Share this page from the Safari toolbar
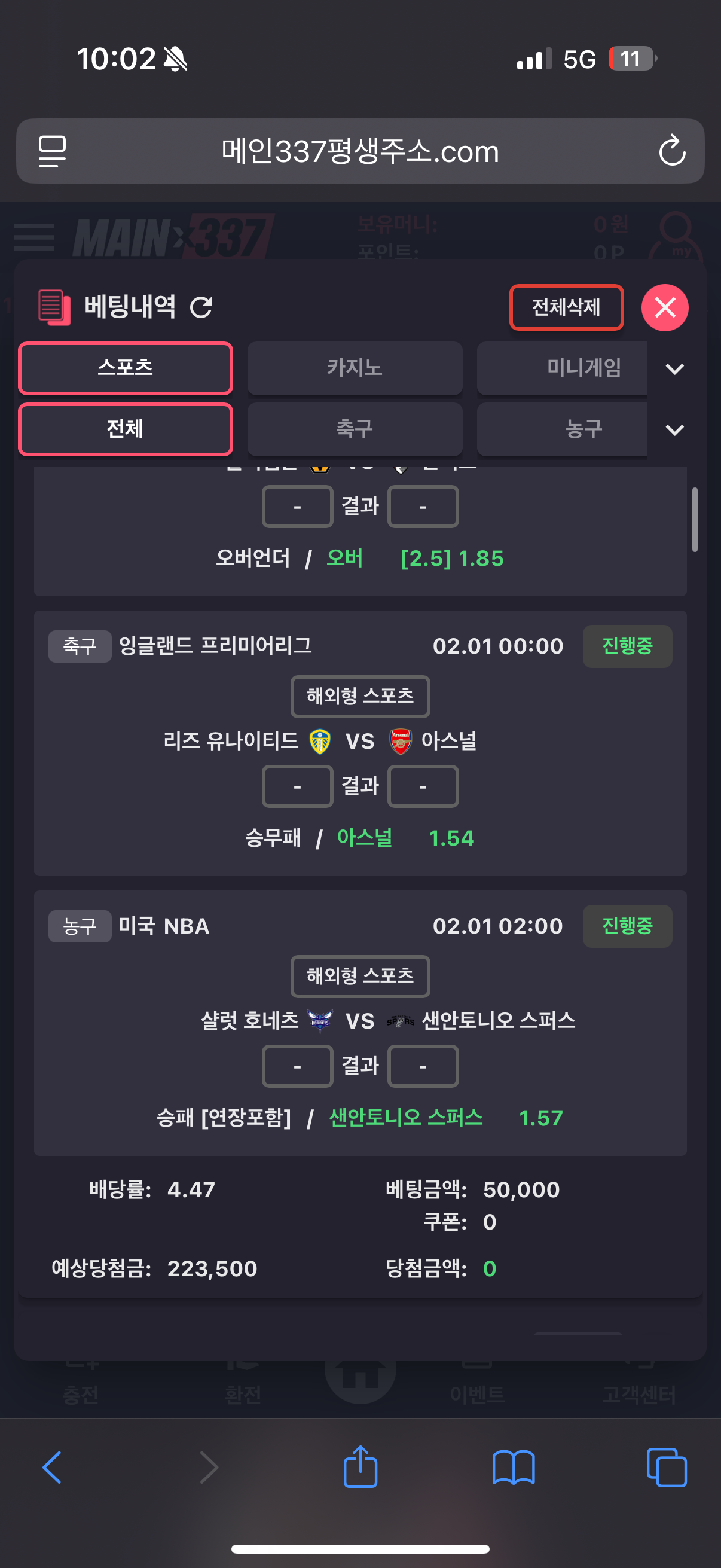 pos(360,1467)
